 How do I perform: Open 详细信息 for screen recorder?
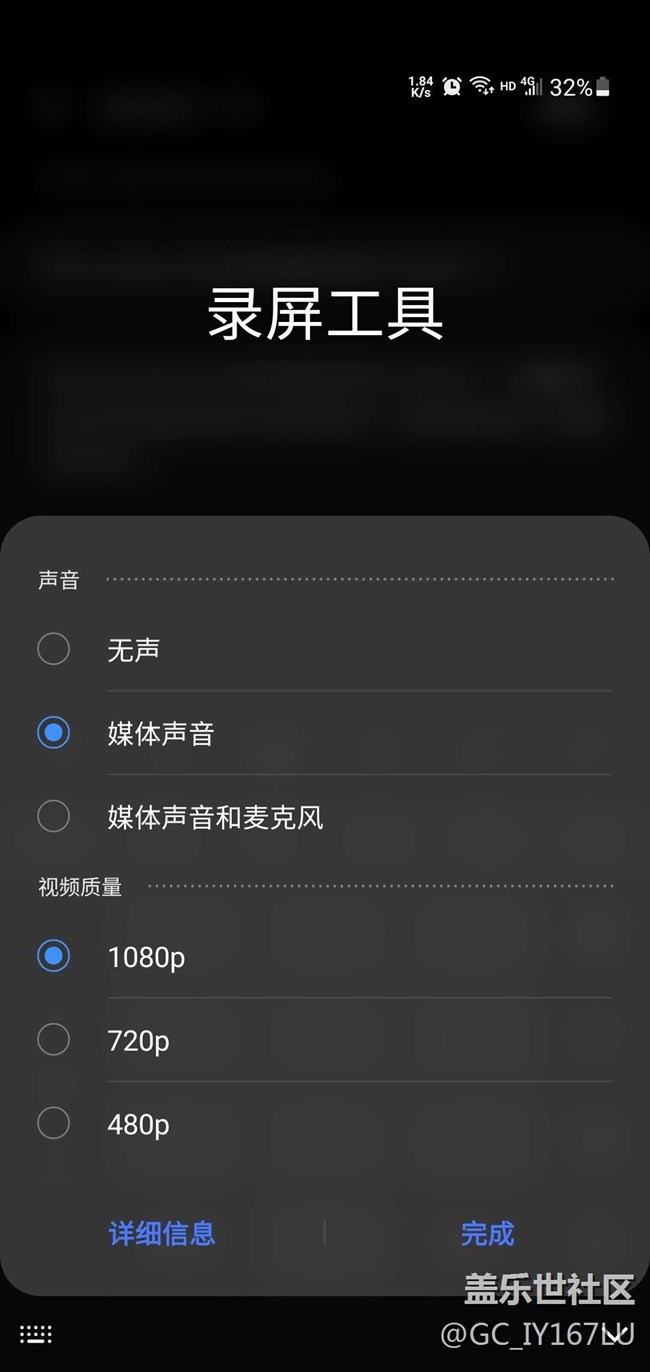click(x=162, y=1233)
